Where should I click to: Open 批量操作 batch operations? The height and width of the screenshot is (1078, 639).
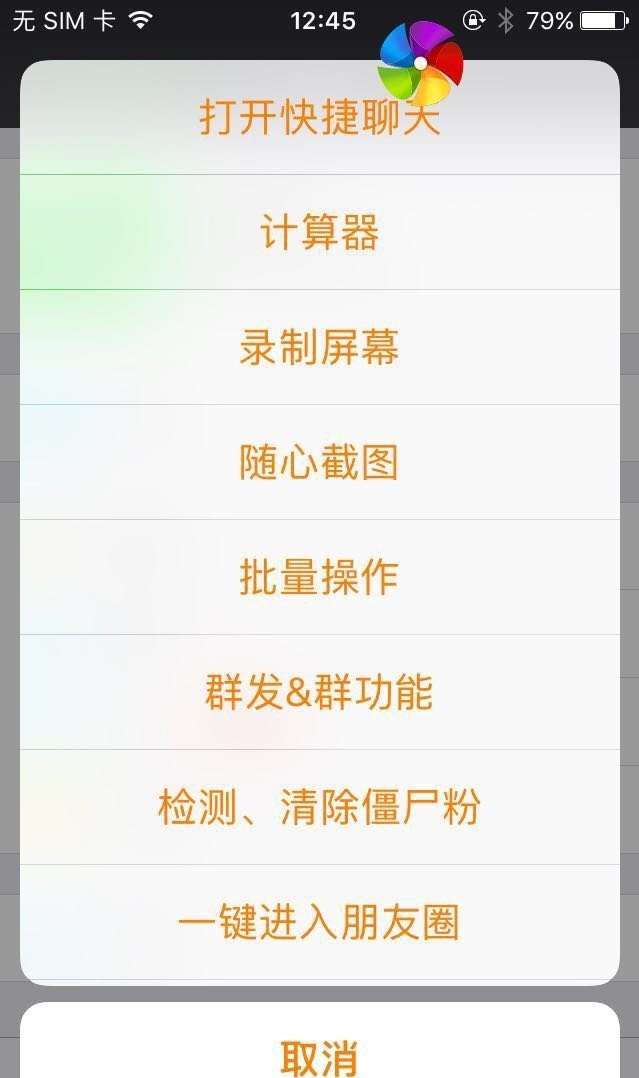point(319,578)
